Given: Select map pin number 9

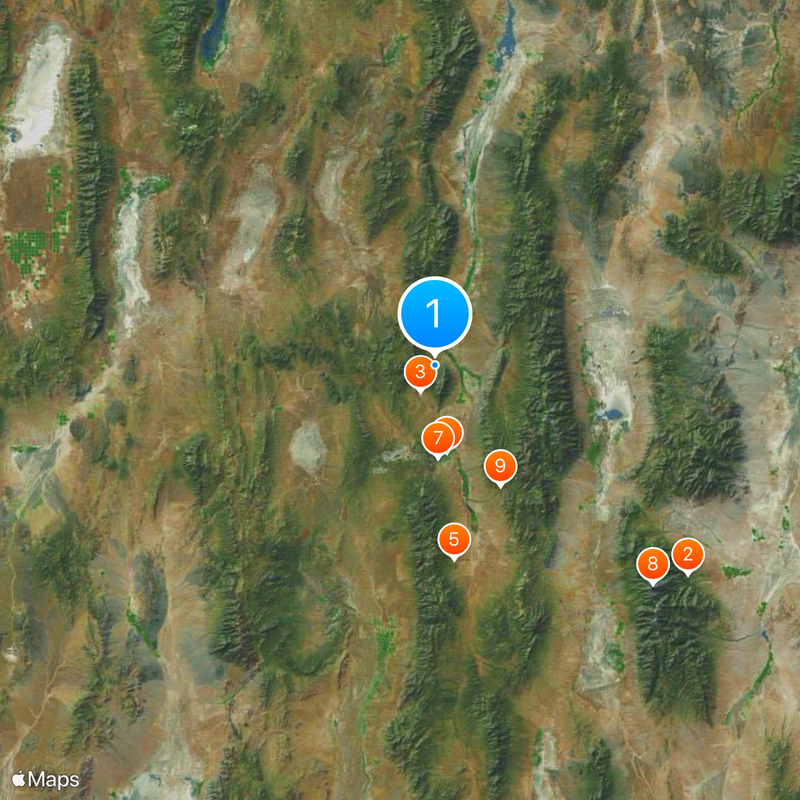Looking at the screenshot, I should tap(500, 466).
